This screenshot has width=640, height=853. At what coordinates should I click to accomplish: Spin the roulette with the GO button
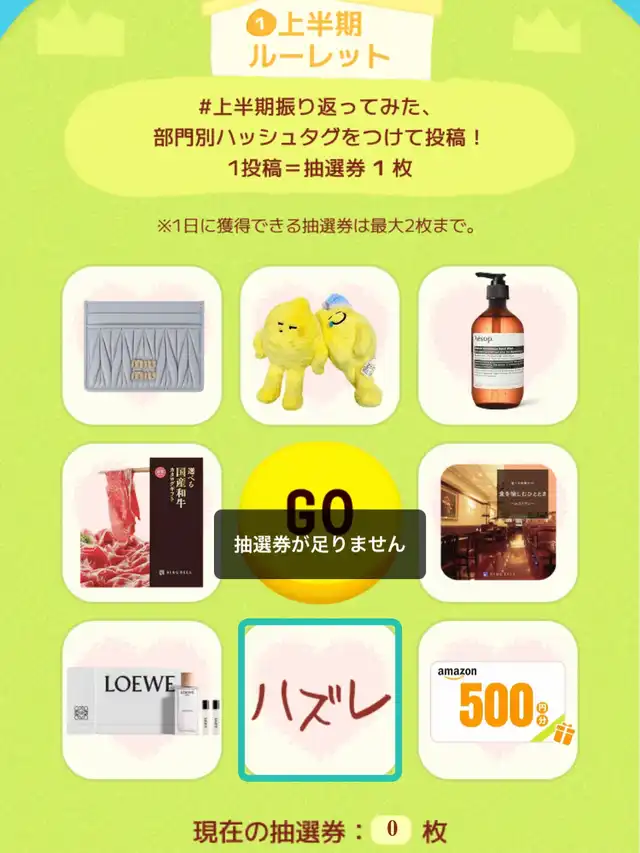320,522
